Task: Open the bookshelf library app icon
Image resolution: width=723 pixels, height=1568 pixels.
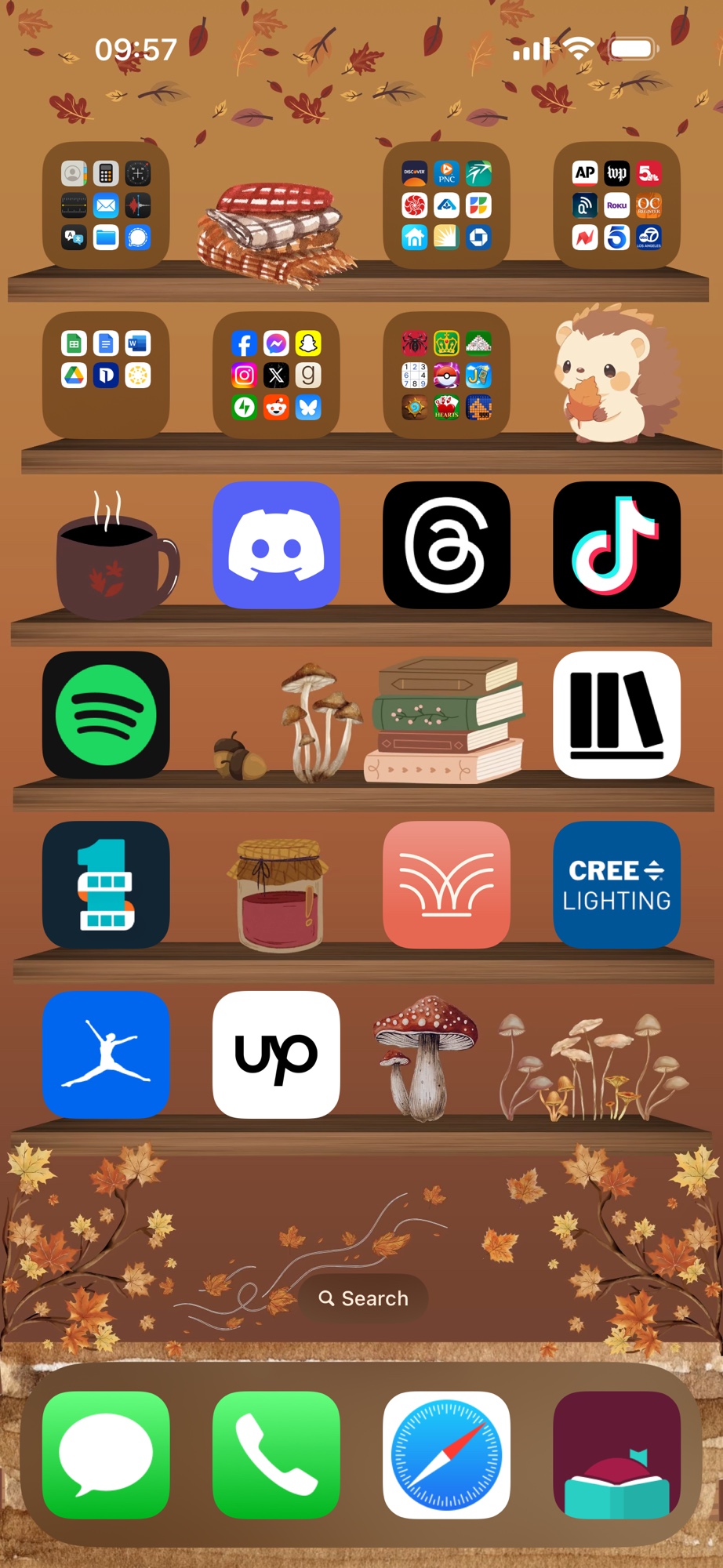Action: (616, 715)
